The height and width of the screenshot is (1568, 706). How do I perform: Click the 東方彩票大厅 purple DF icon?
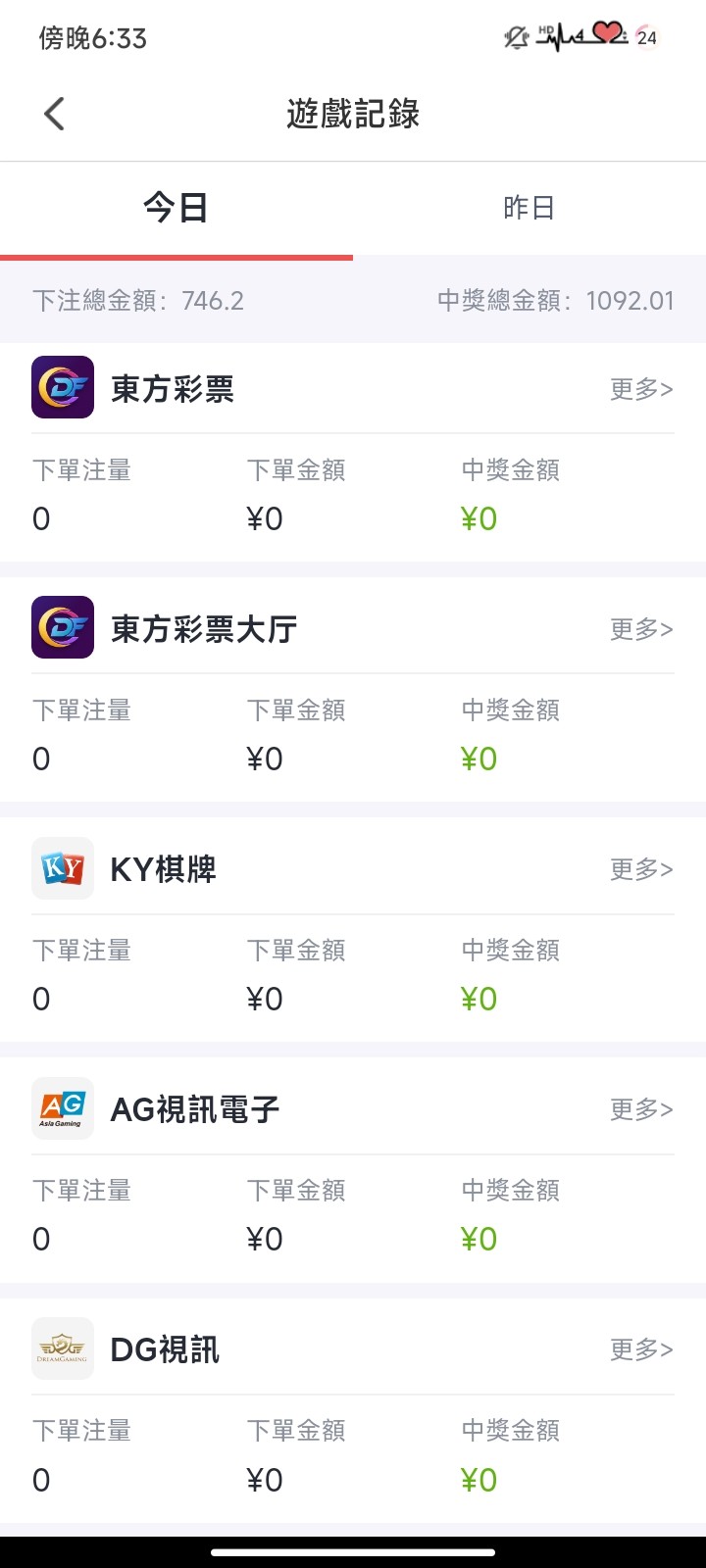tap(62, 627)
